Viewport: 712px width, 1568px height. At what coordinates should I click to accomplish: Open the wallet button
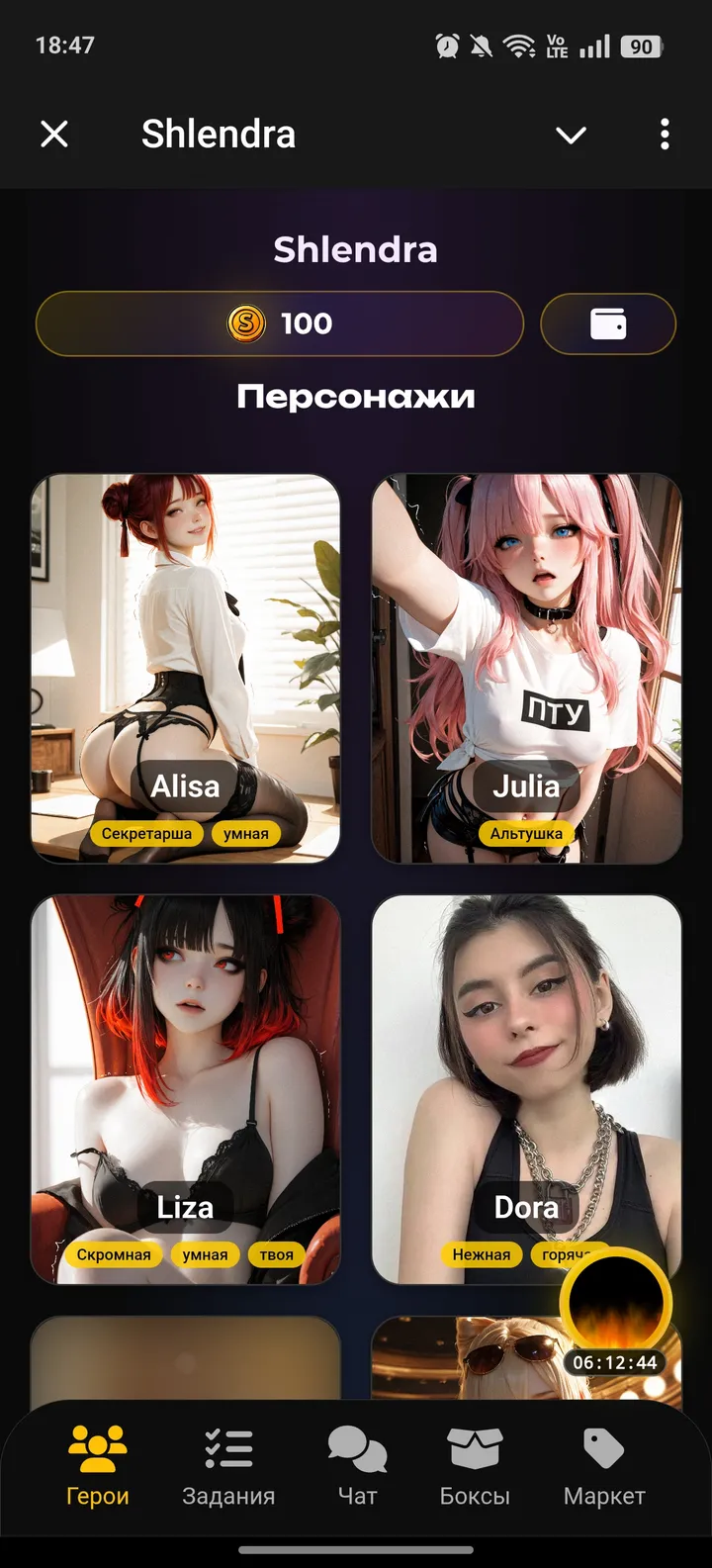[608, 323]
